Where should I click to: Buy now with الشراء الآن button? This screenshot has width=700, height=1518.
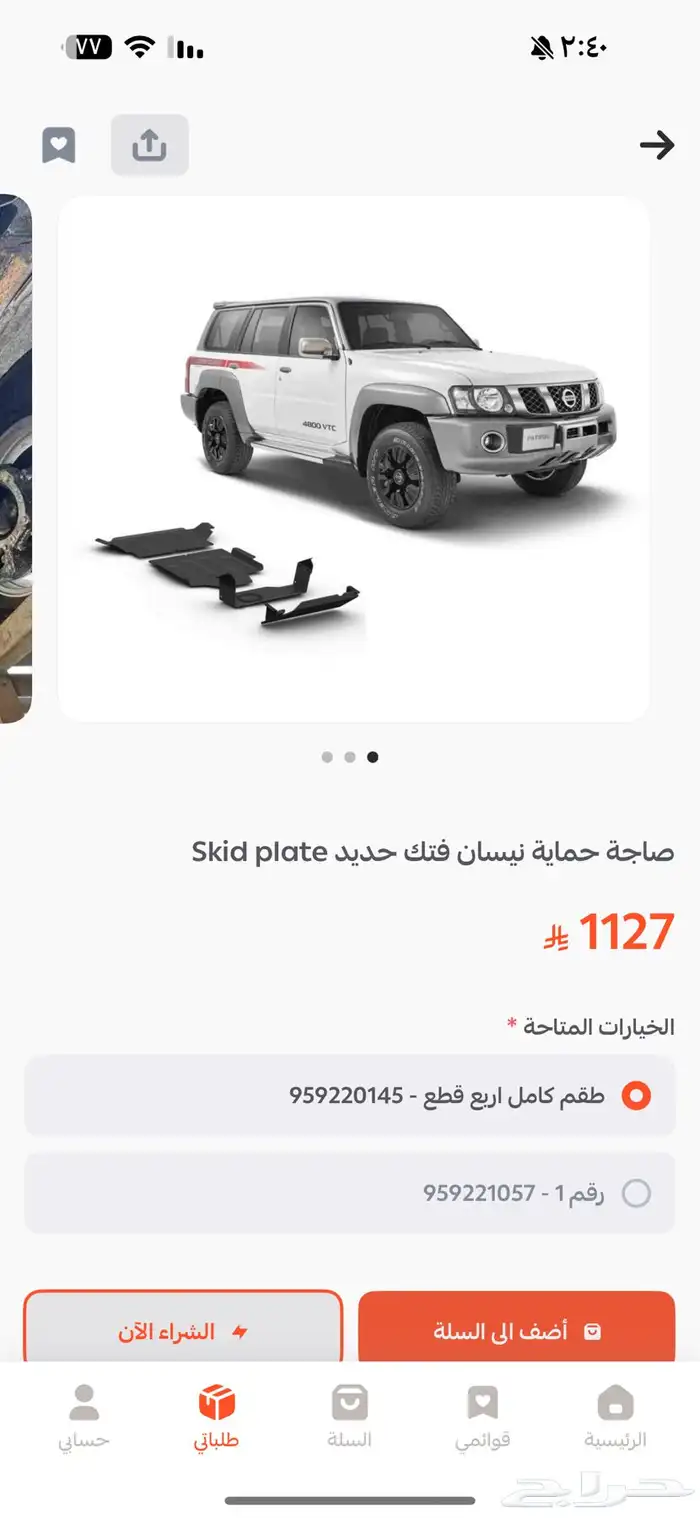point(183,1331)
